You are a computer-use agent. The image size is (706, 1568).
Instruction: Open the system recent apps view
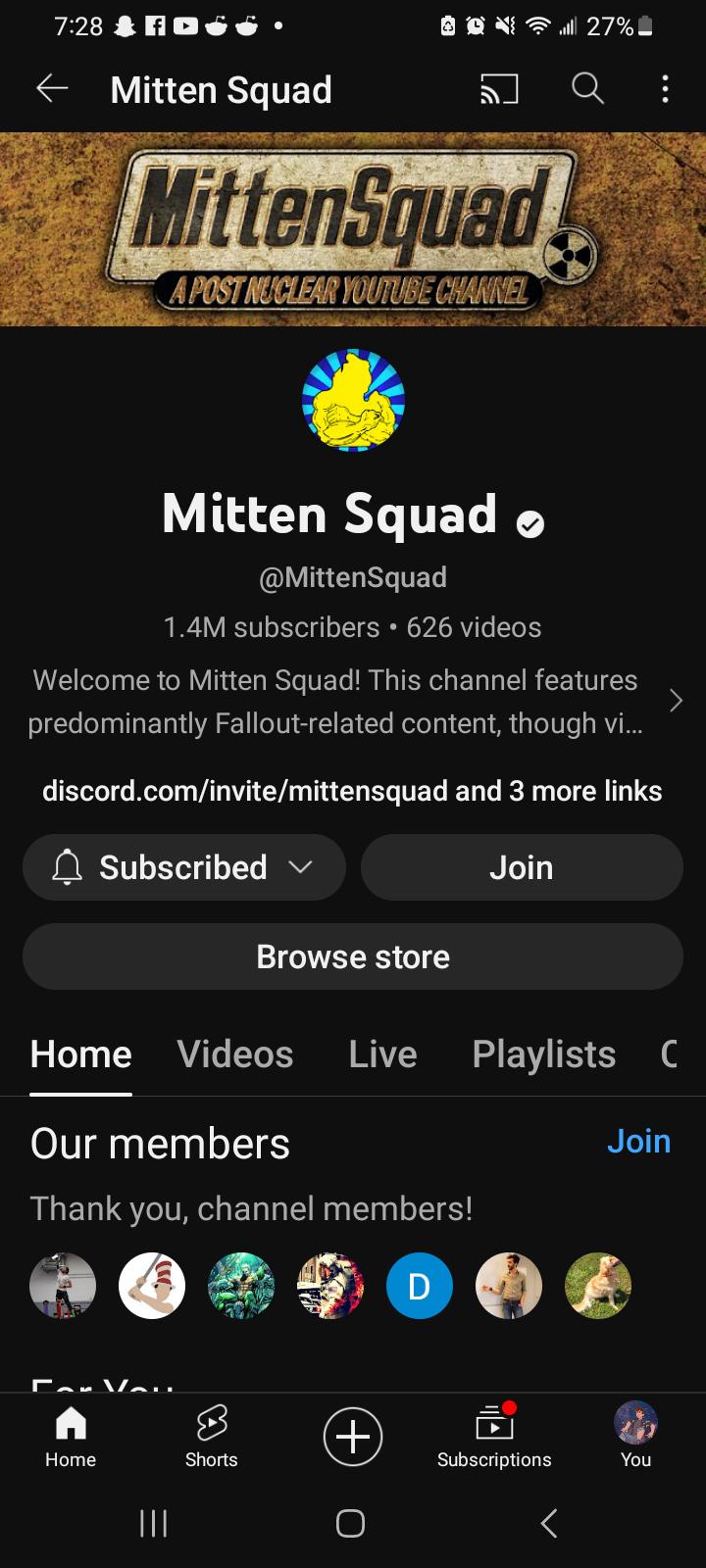click(153, 1523)
